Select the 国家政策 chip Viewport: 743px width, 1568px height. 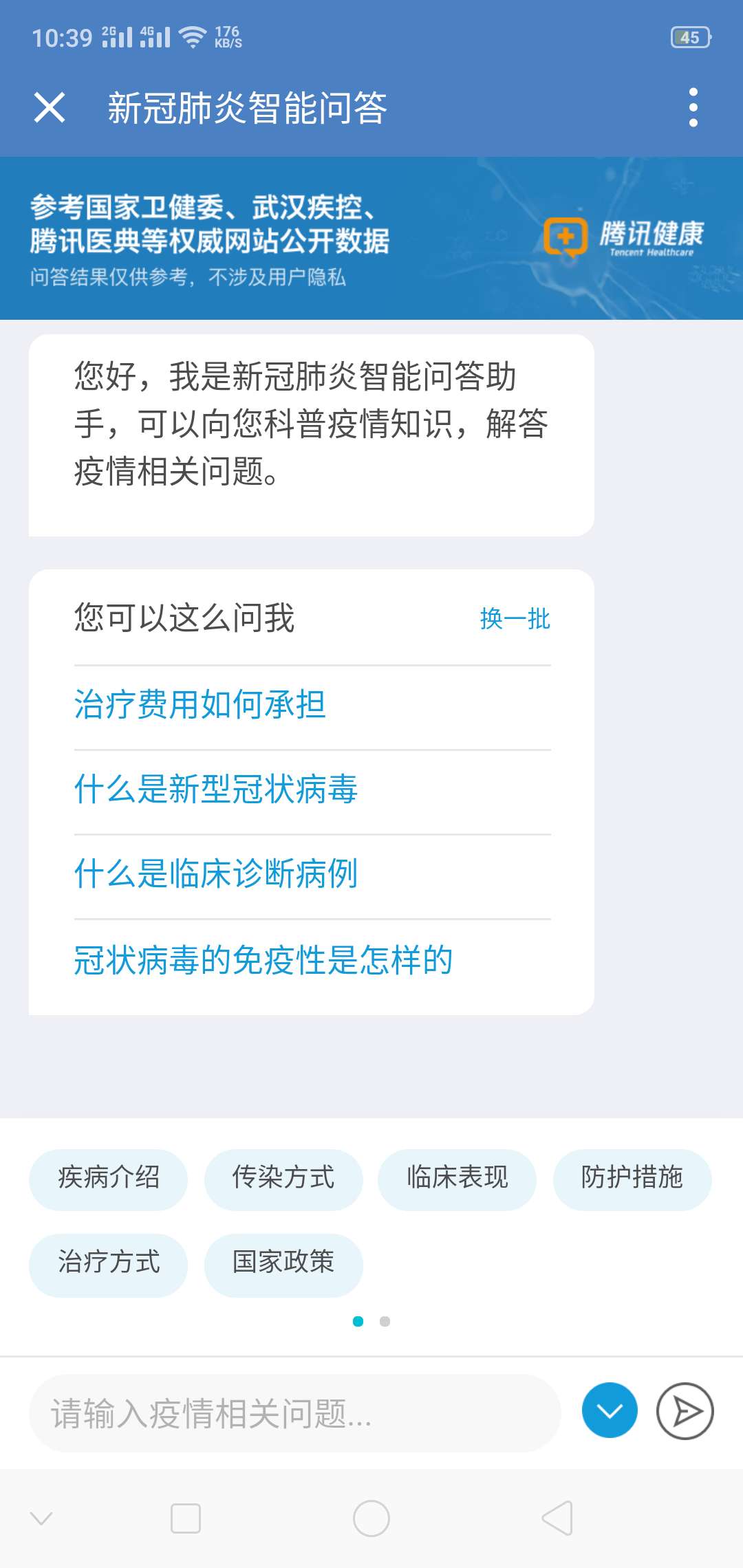[283, 1263]
